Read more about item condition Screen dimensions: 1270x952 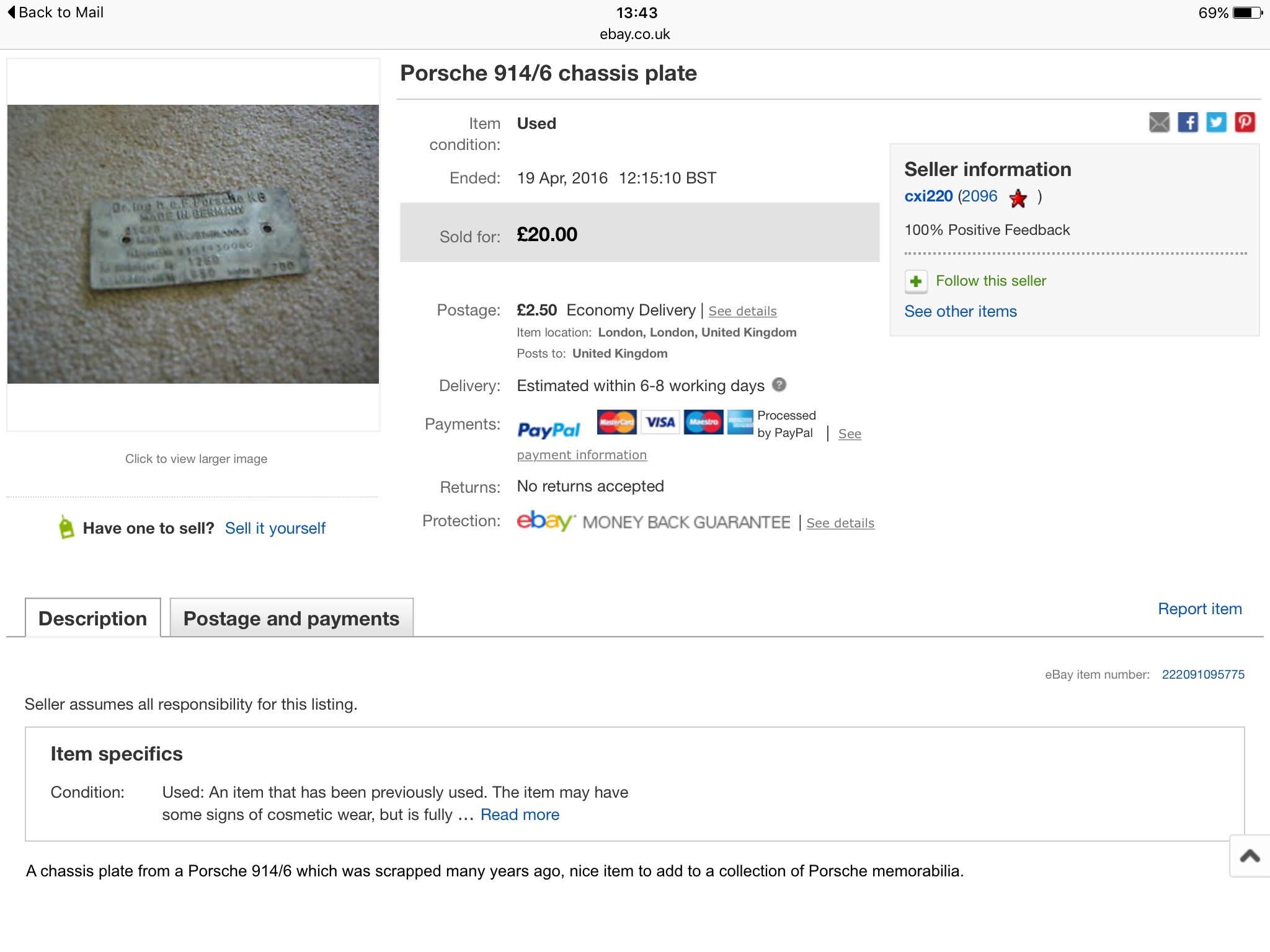pos(520,814)
